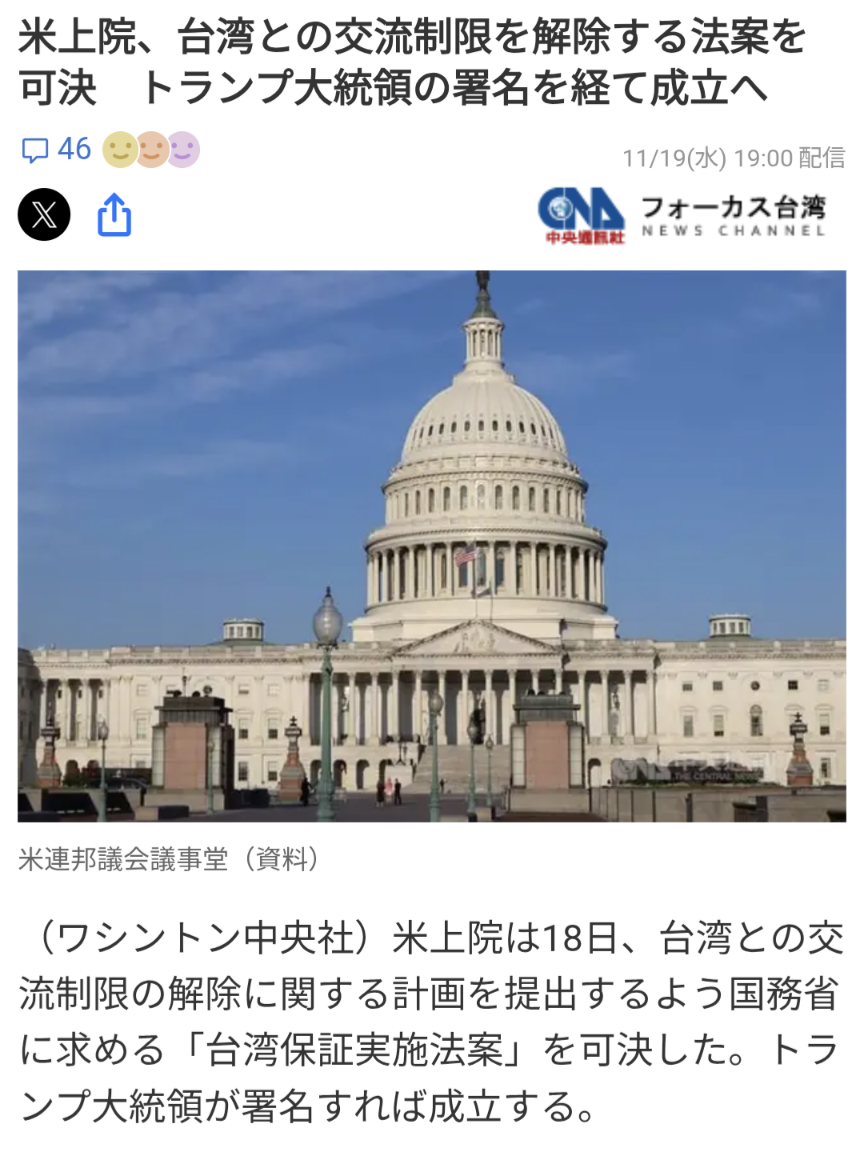
Task: Open the 46 comments on this article
Action: [56, 150]
